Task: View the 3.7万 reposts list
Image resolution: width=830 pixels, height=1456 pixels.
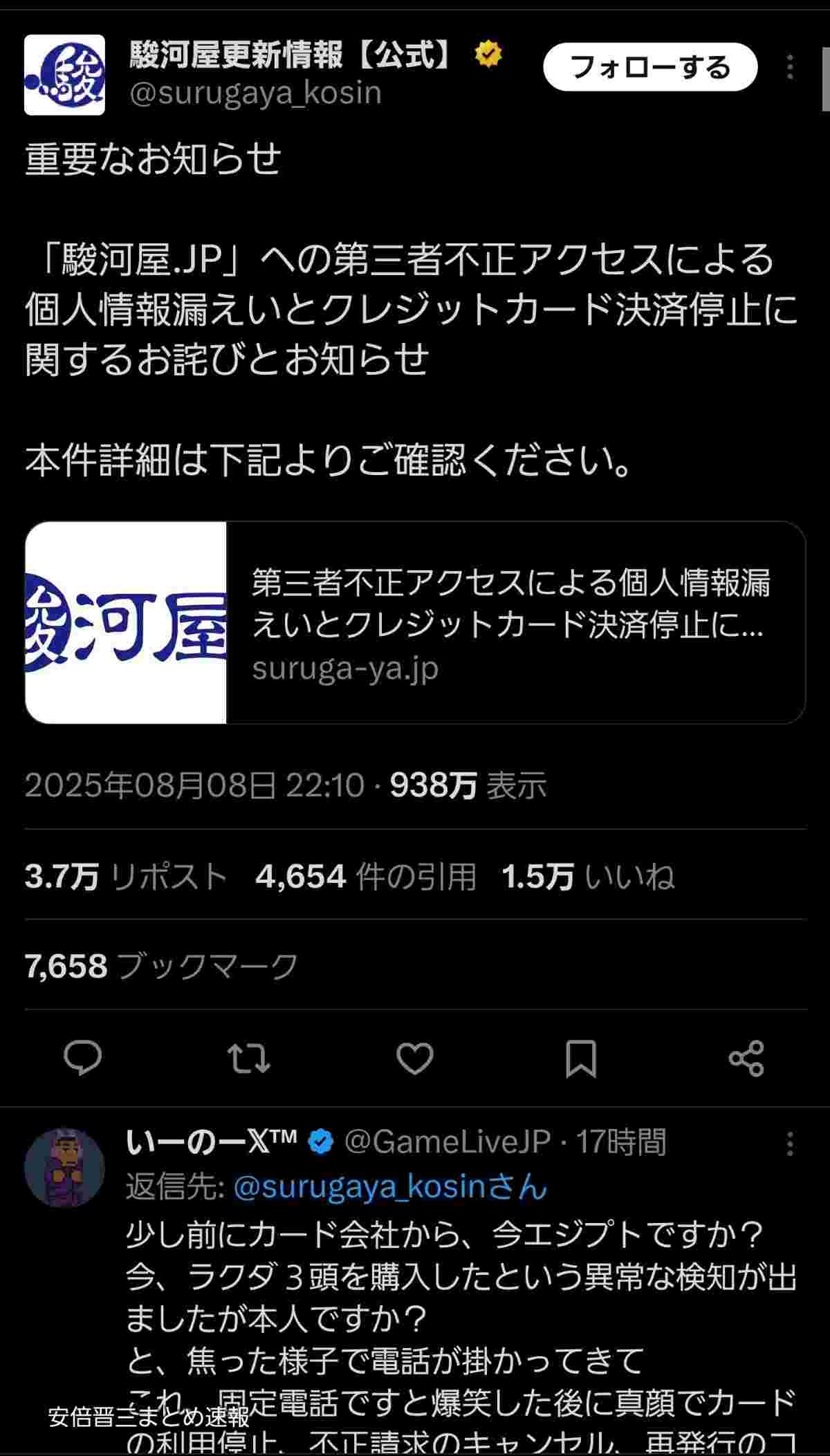Action: (126, 877)
